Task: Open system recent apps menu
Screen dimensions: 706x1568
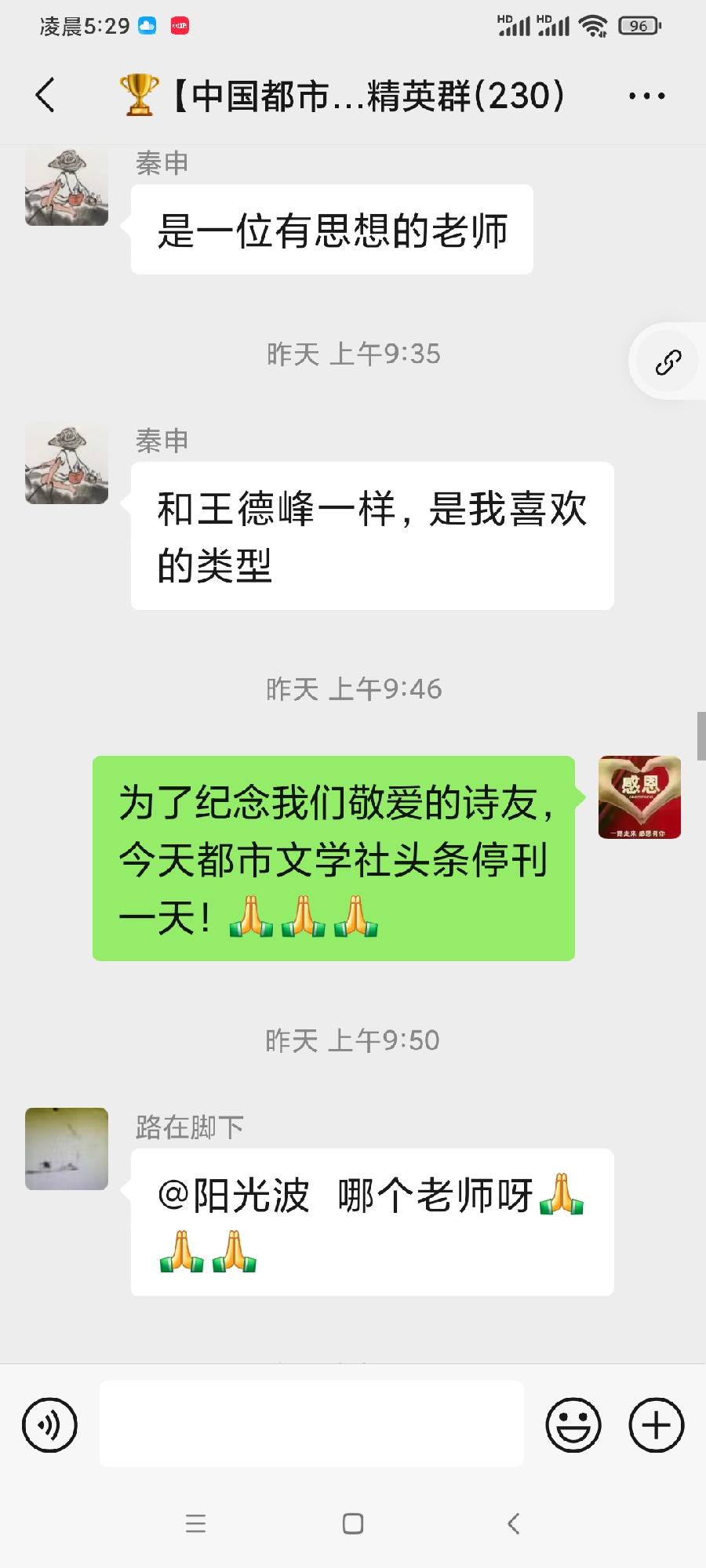Action: click(x=195, y=1523)
